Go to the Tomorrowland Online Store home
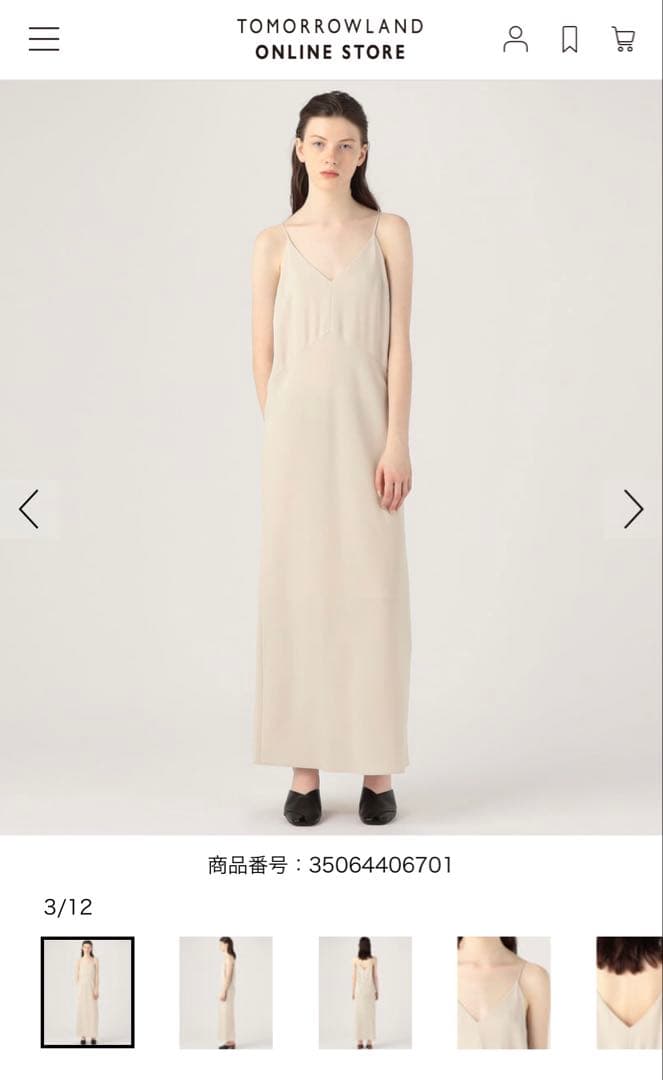The image size is (663, 1080). point(330,39)
